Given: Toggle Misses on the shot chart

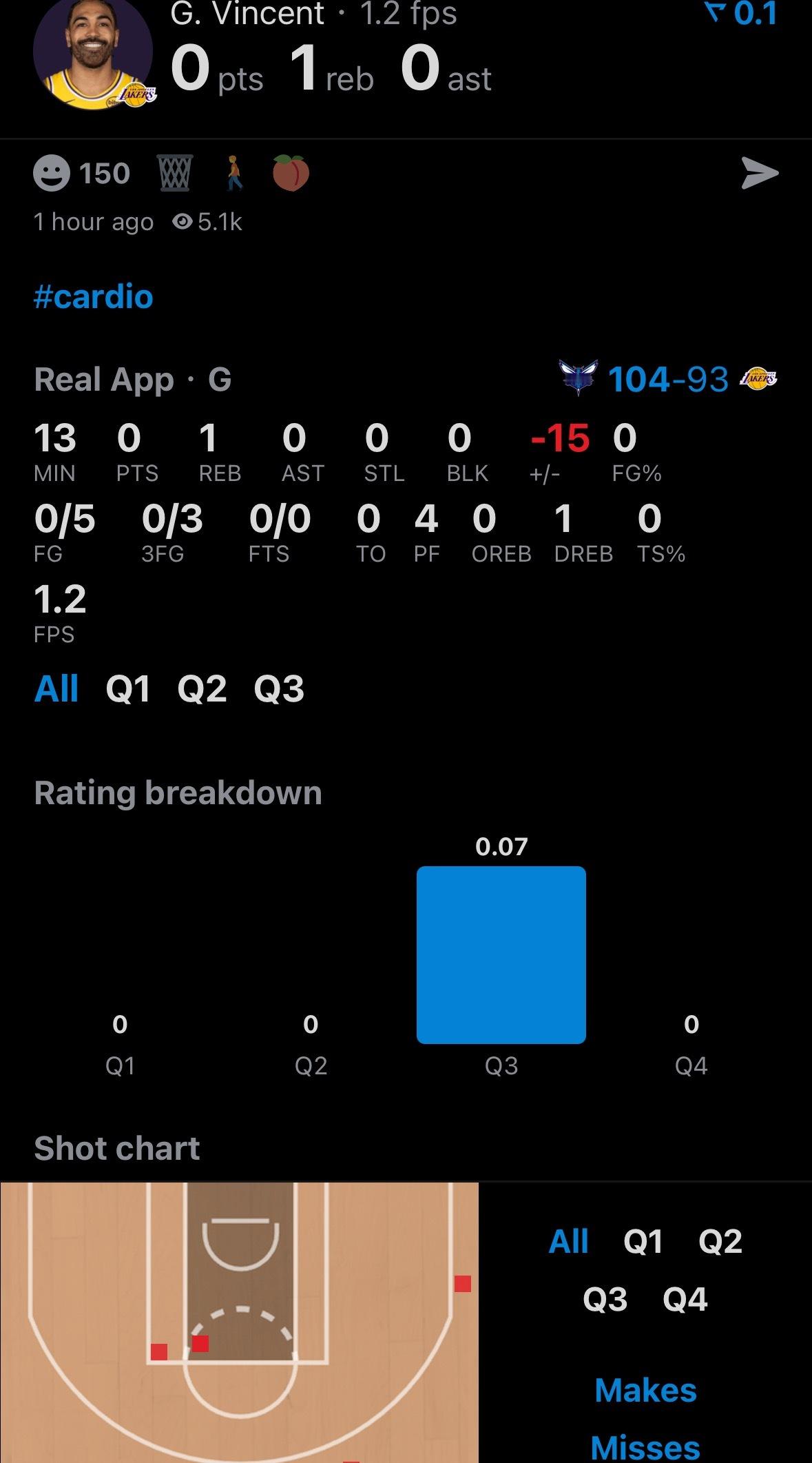Looking at the screenshot, I should (x=645, y=1446).
